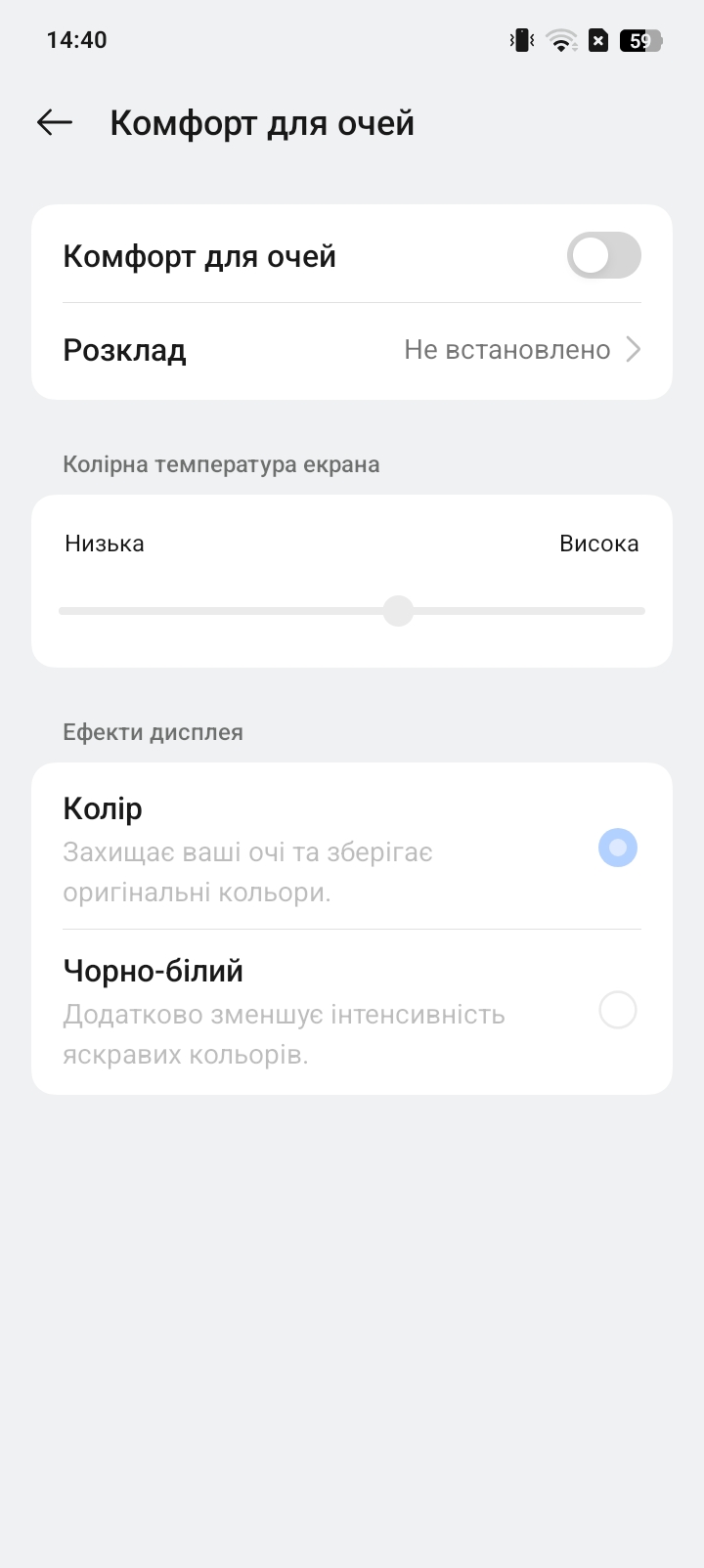Tap the screen color temperature slider
This screenshot has width=704, height=1568.
point(352,611)
